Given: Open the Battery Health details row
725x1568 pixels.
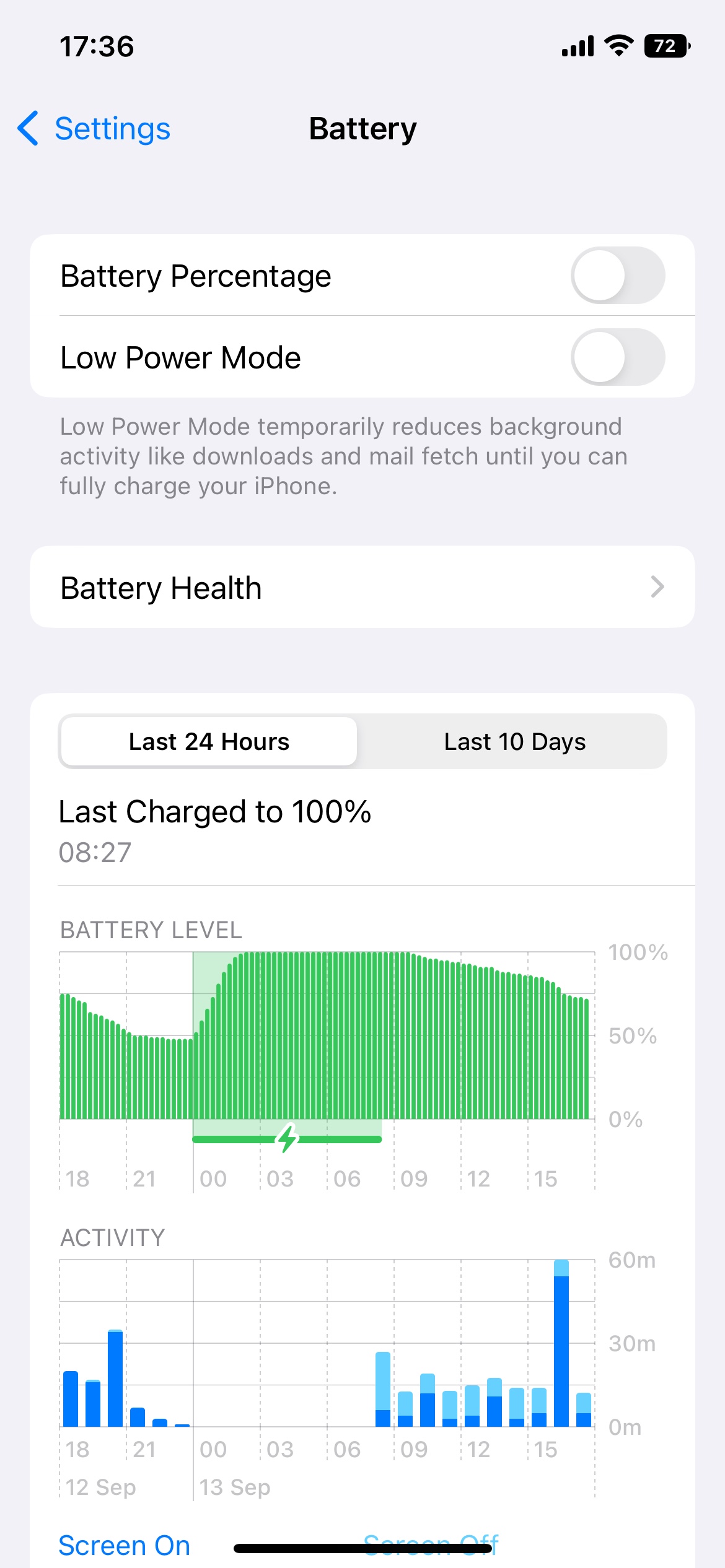Looking at the screenshot, I should 362,587.
